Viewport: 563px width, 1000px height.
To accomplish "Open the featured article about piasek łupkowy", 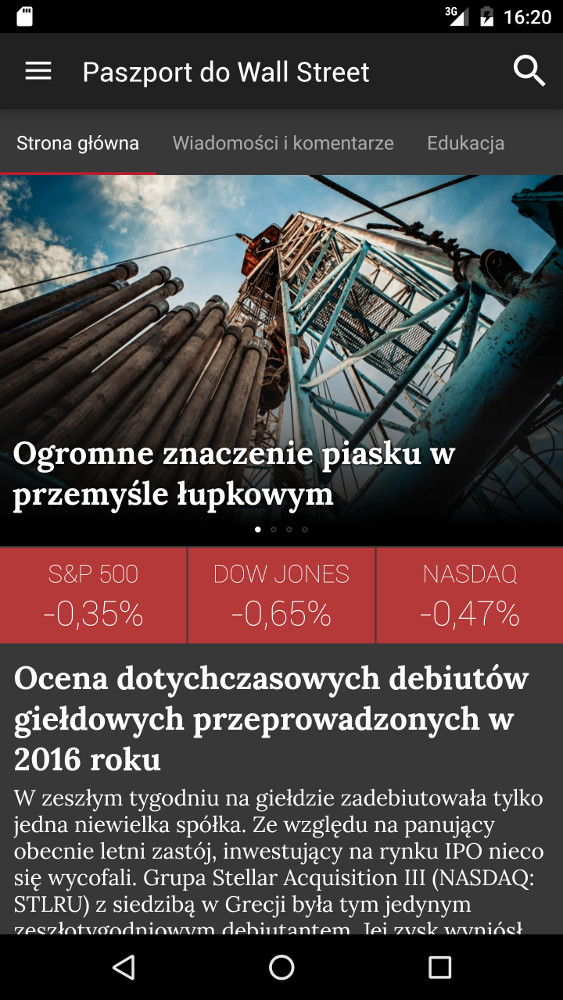I will click(x=281, y=360).
